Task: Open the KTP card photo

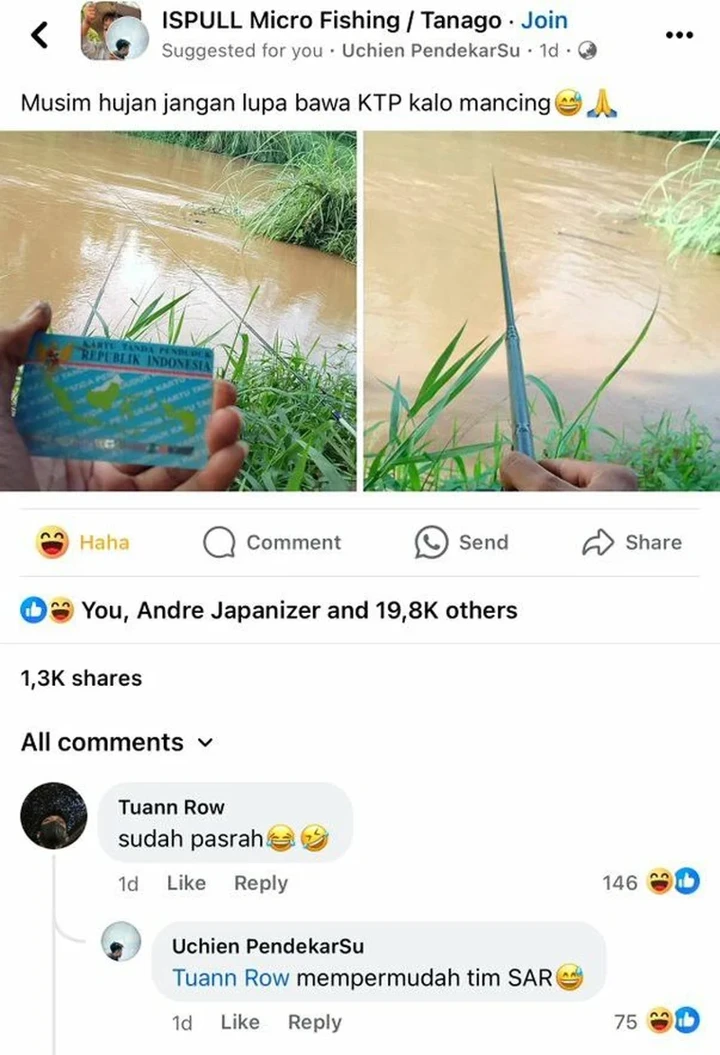Action: (x=178, y=311)
